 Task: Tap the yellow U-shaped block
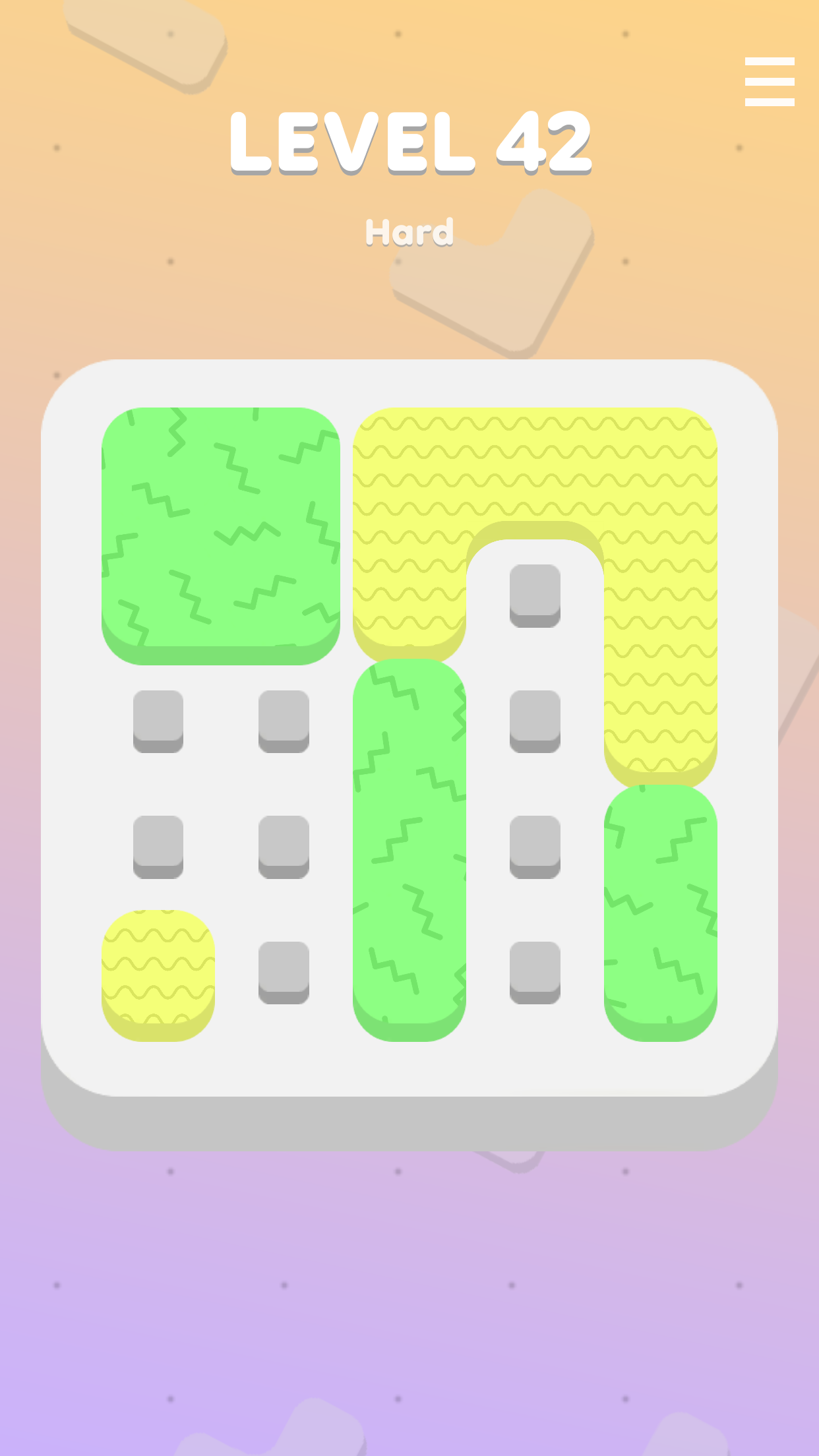pyautogui.click(x=534, y=462)
